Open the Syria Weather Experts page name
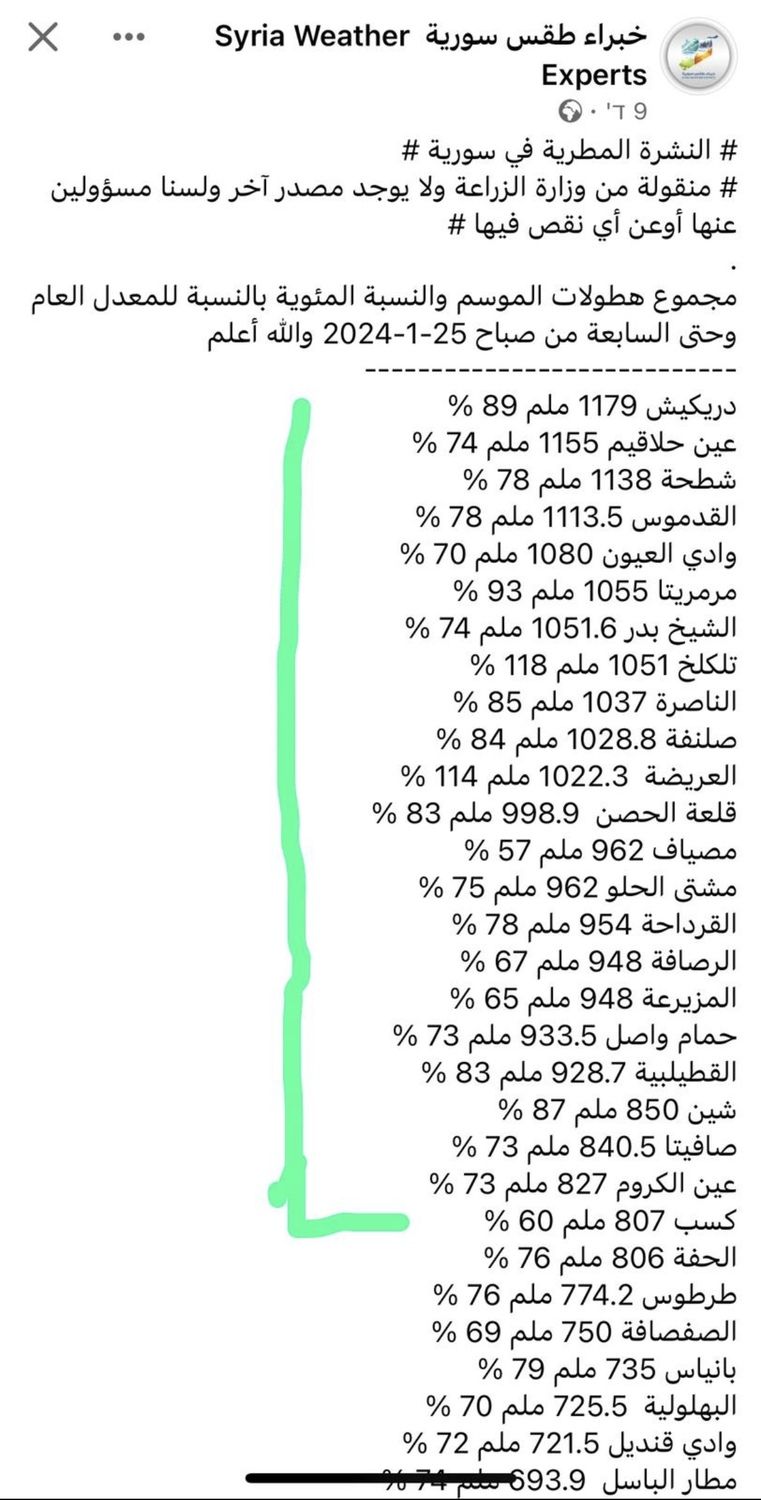The width and height of the screenshot is (761, 1500). (432, 55)
